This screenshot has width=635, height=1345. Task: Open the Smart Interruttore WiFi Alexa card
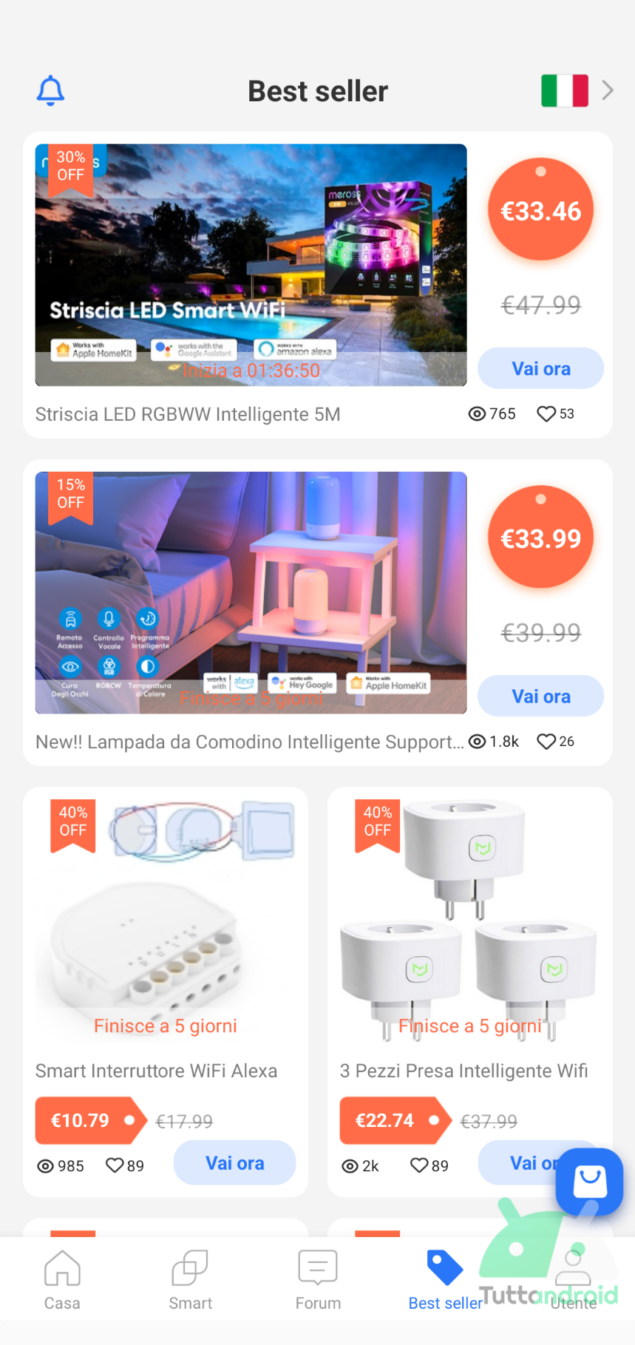[166, 992]
